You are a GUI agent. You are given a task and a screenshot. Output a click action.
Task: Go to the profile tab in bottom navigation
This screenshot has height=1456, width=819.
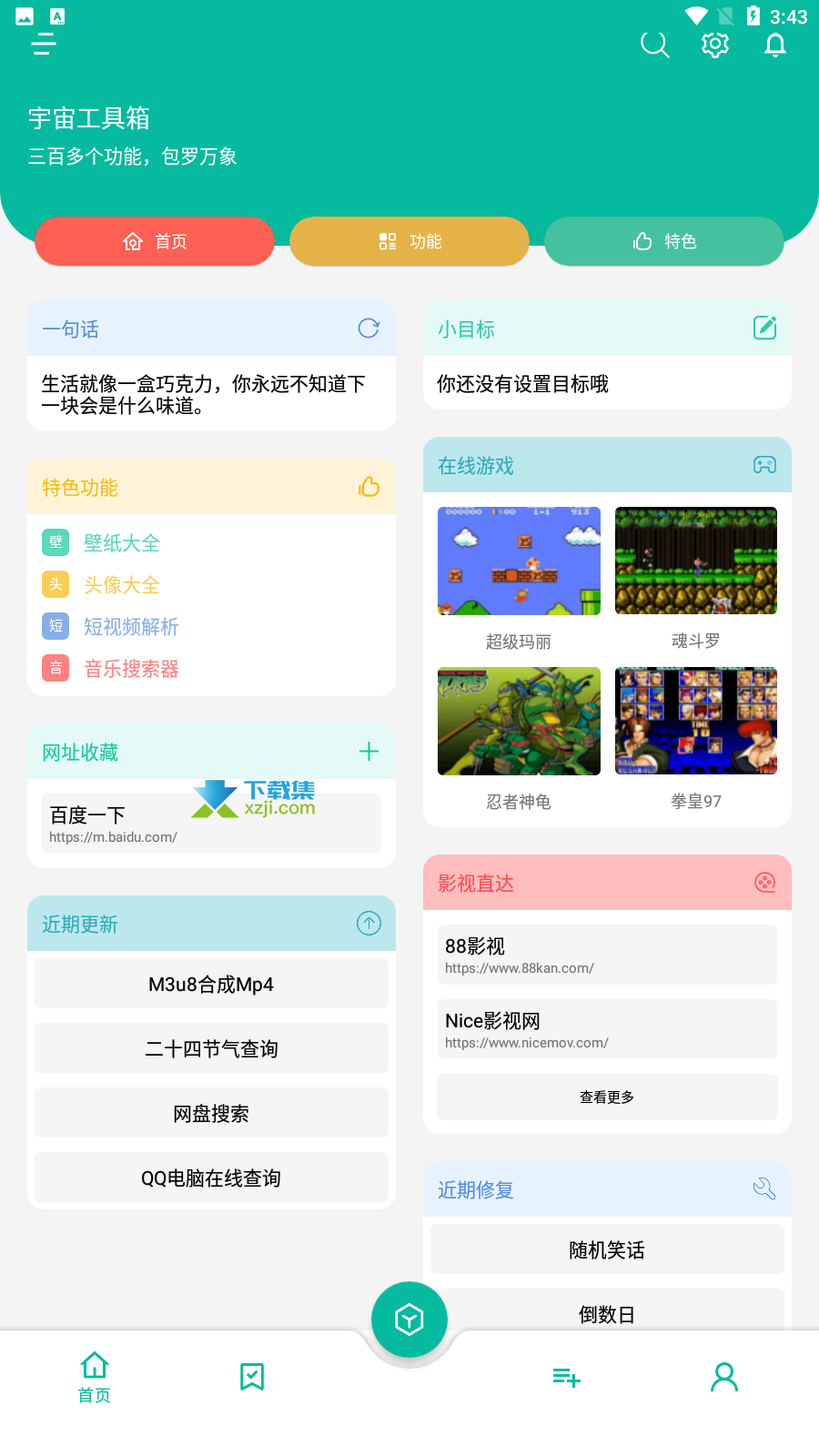[724, 1378]
